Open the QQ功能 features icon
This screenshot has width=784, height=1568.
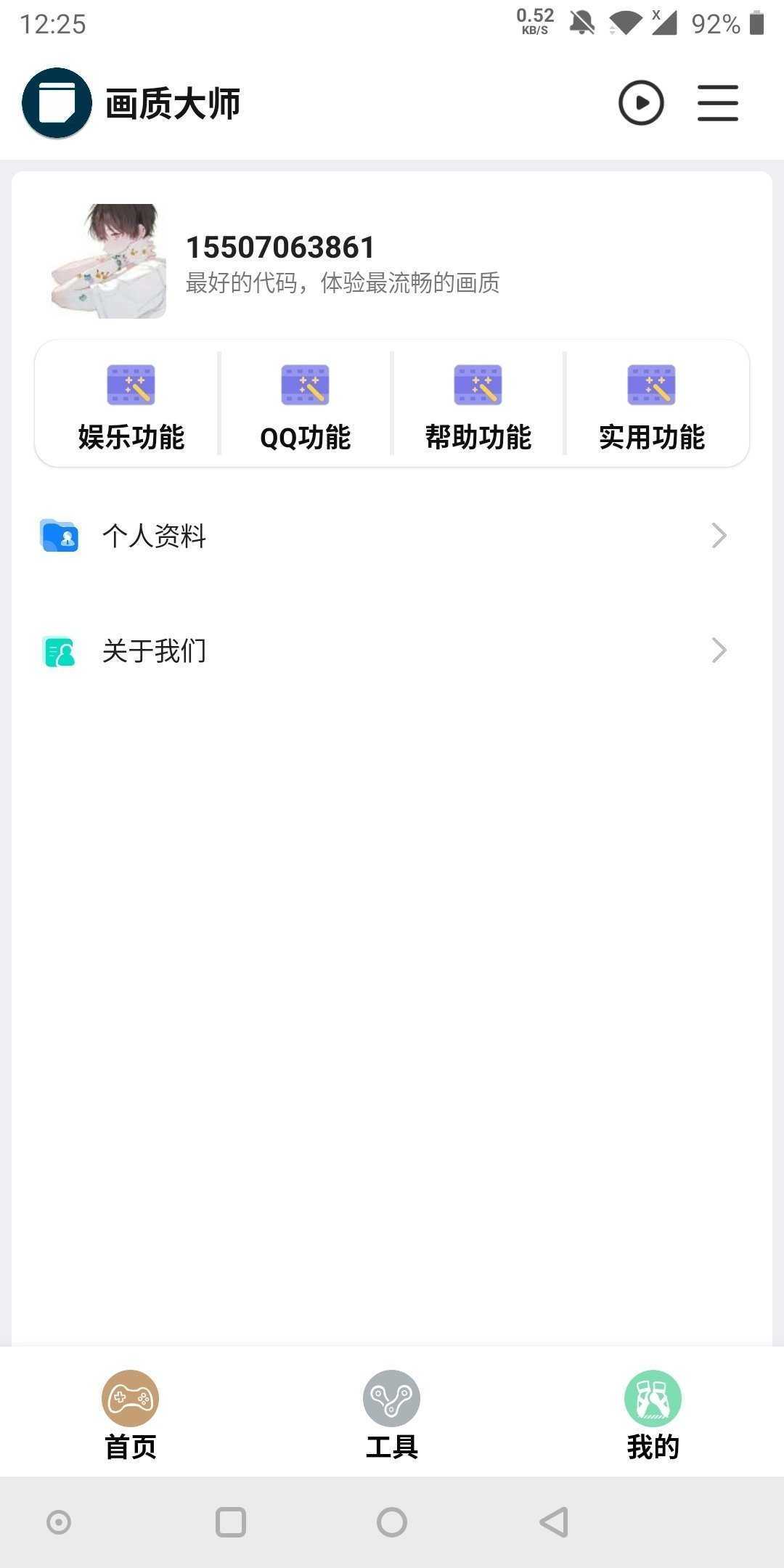pos(305,385)
